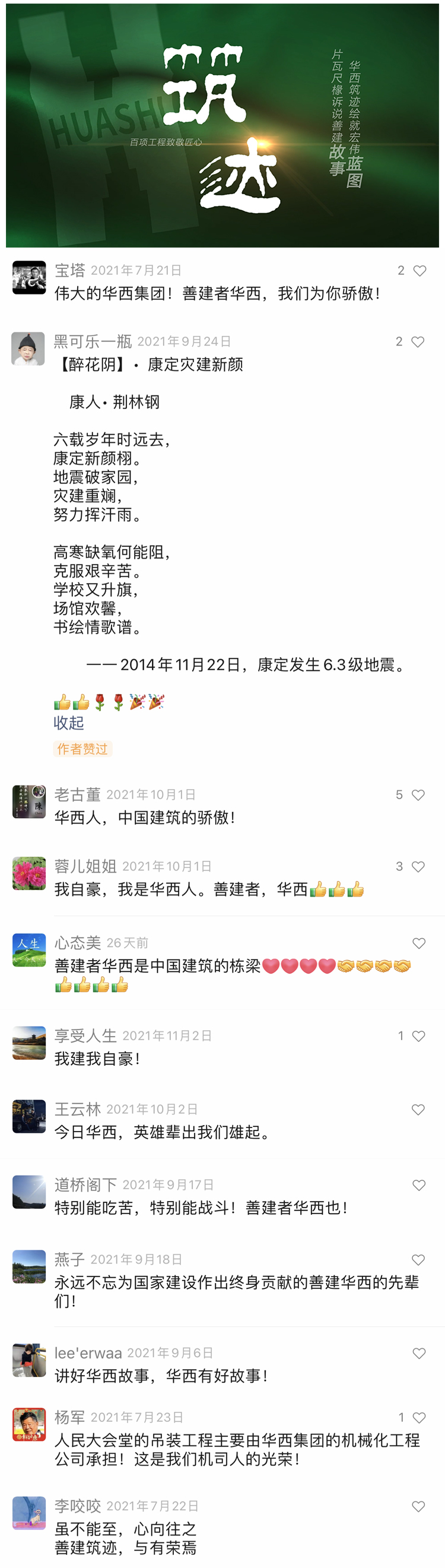Like 燕子's comment
The height and width of the screenshot is (1568, 445).
click(x=418, y=1260)
